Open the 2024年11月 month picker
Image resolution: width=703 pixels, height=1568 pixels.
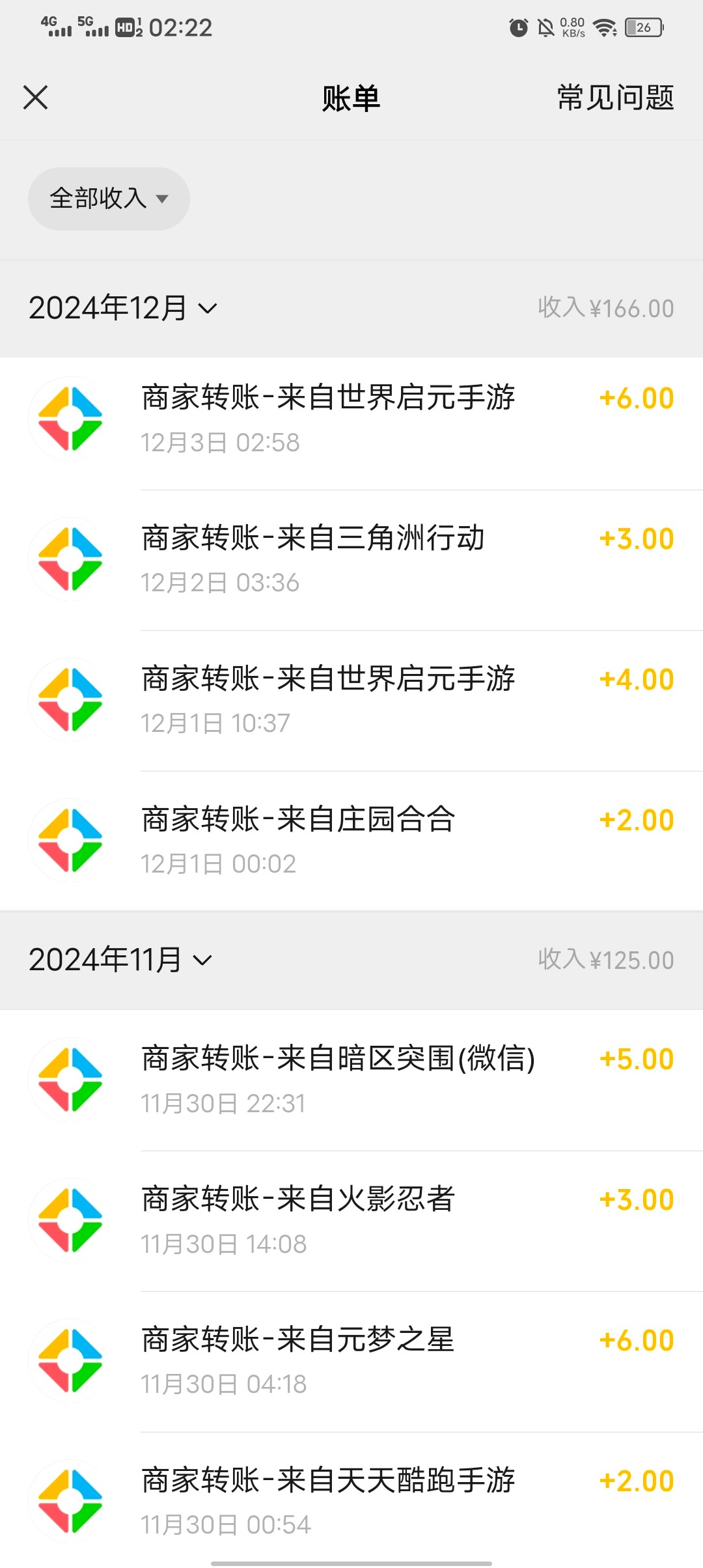pos(120,960)
